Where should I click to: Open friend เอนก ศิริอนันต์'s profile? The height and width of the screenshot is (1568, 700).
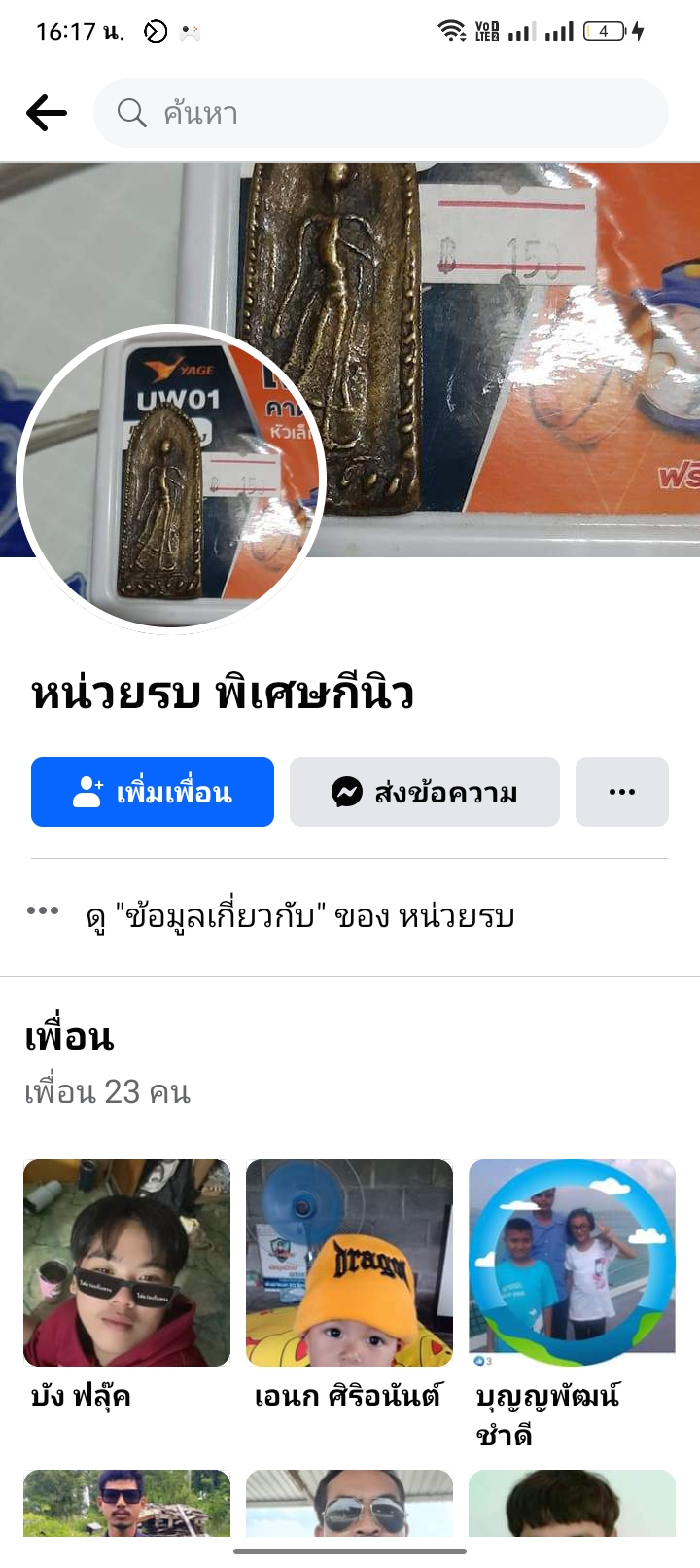[349, 1263]
